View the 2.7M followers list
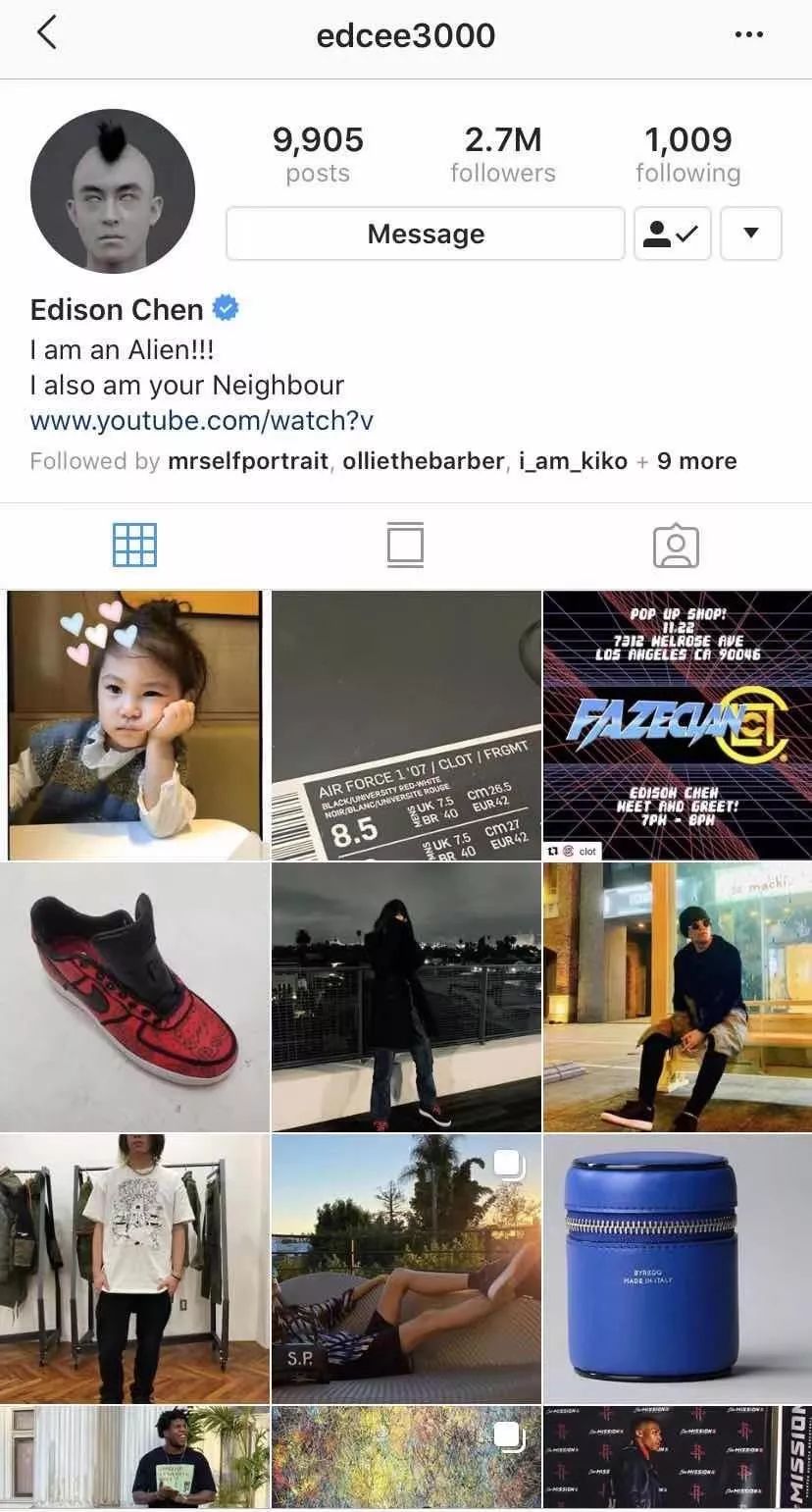 click(502, 155)
